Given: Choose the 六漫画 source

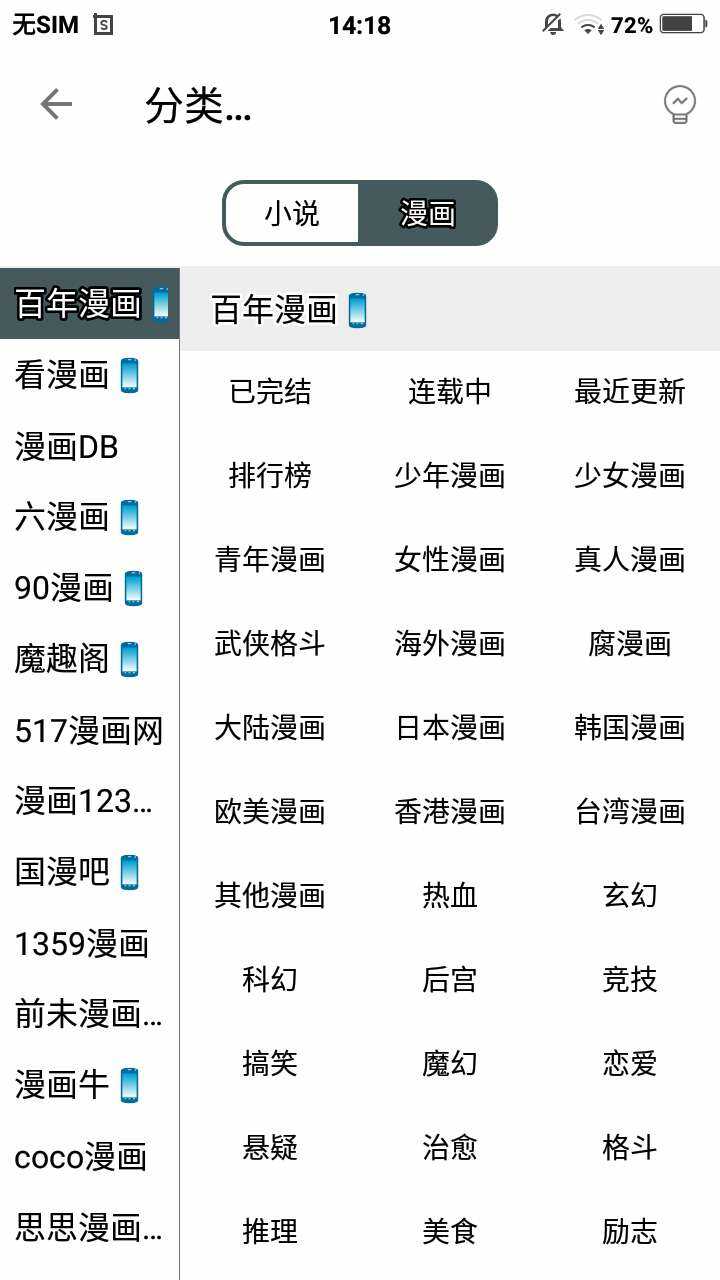Looking at the screenshot, I should click(76, 517).
